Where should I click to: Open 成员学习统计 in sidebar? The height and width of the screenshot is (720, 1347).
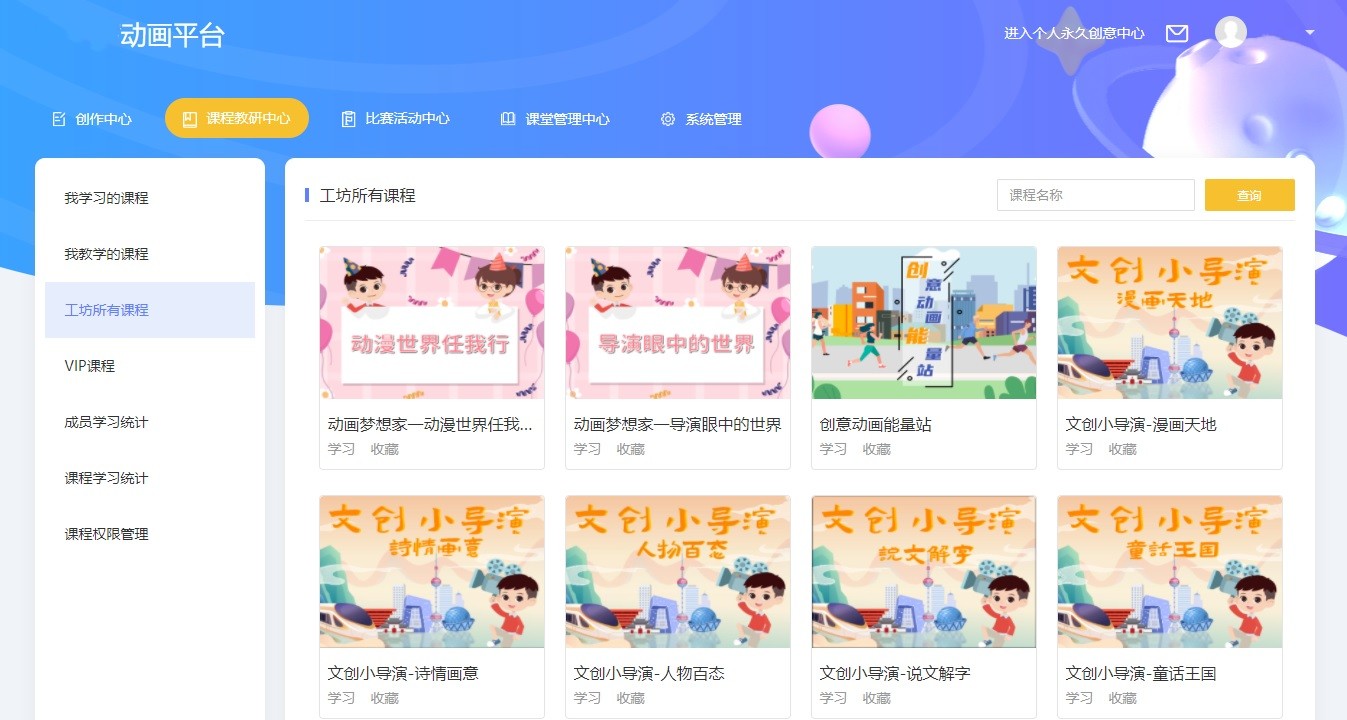(106, 422)
